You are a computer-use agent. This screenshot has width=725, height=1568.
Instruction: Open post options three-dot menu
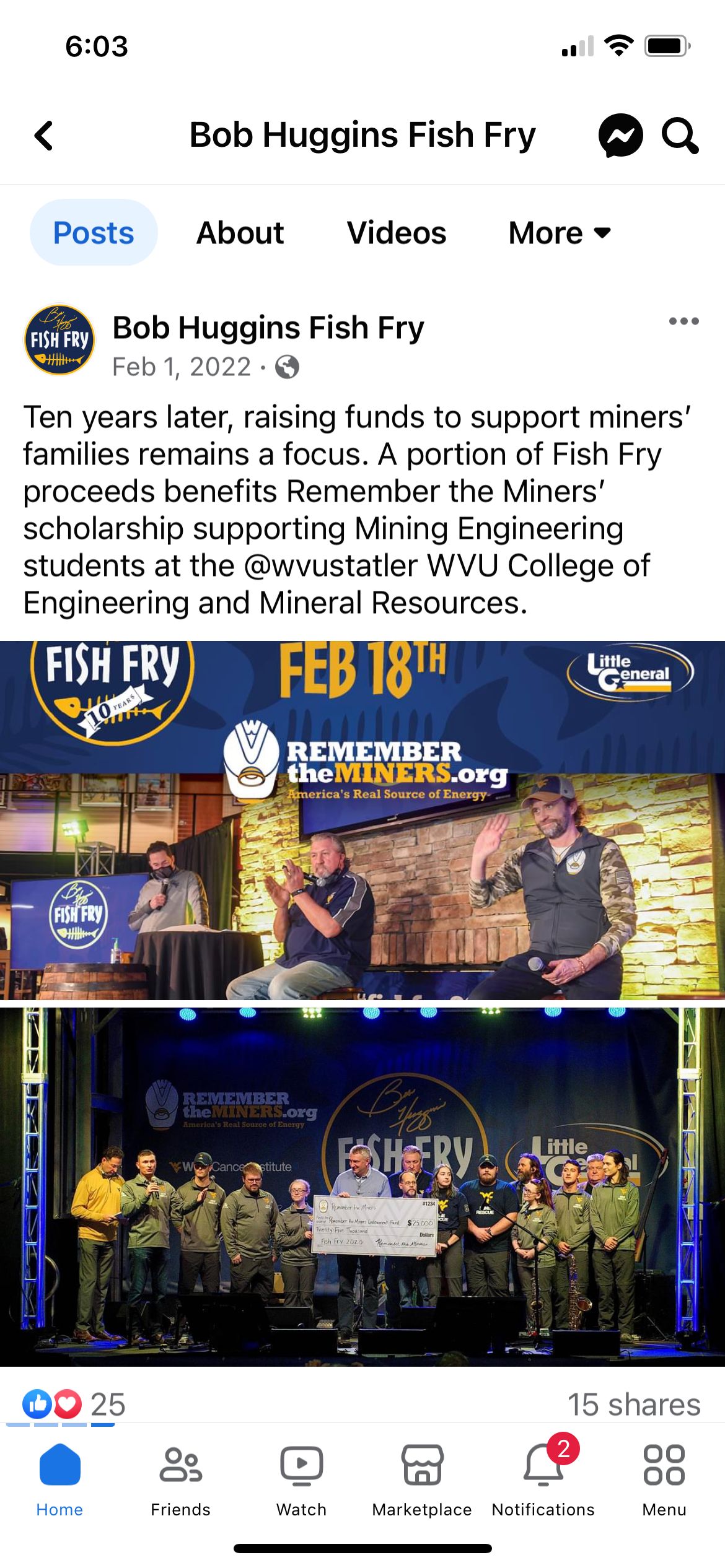(x=683, y=321)
